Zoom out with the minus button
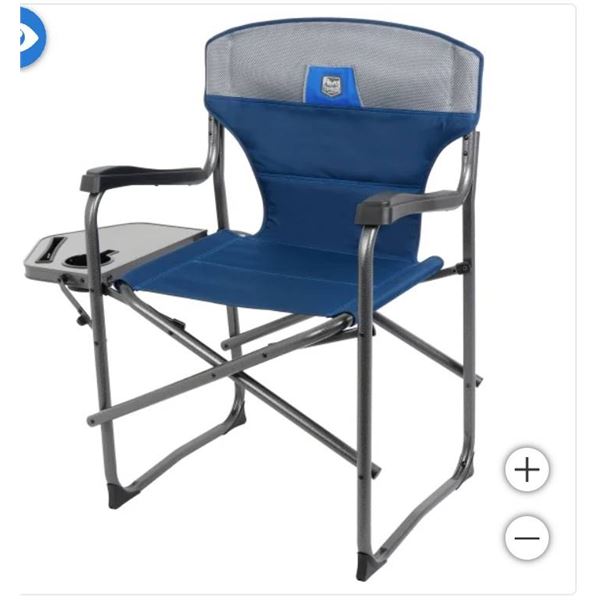The height and width of the screenshot is (600, 600). [527, 539]
